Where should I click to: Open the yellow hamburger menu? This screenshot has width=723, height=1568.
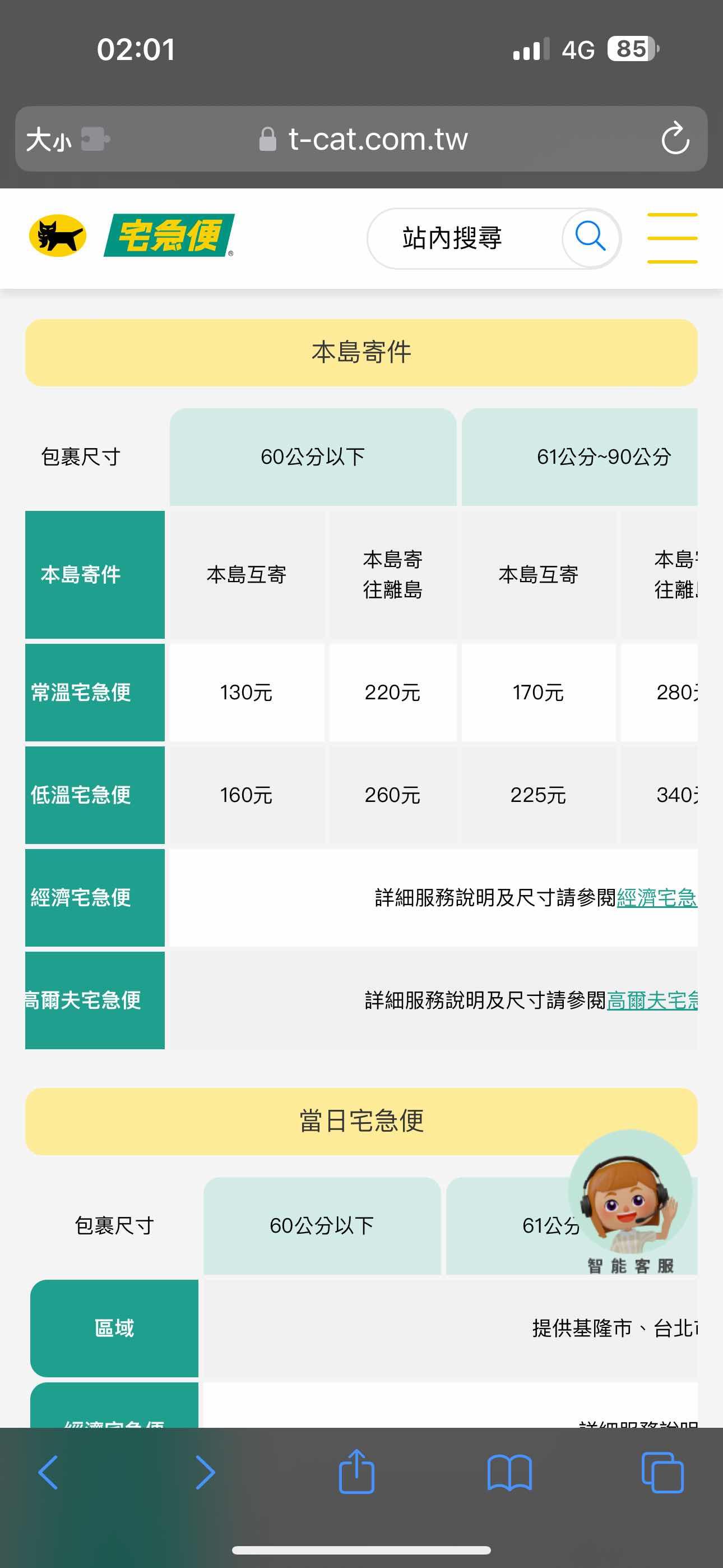click(x=672, y=238)
